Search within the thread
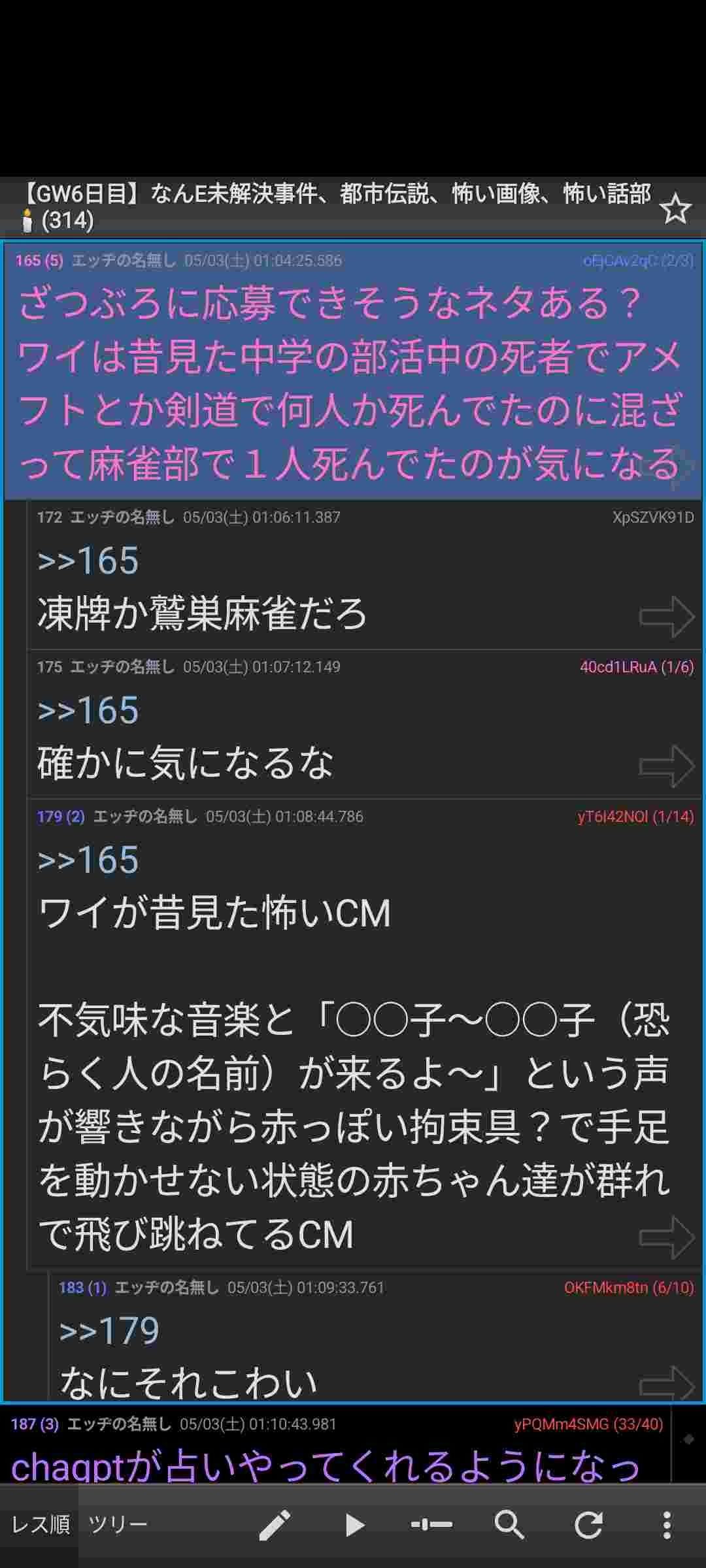Image resolution: width=706 pixels, height=1568 pixels. point(509,1526)
